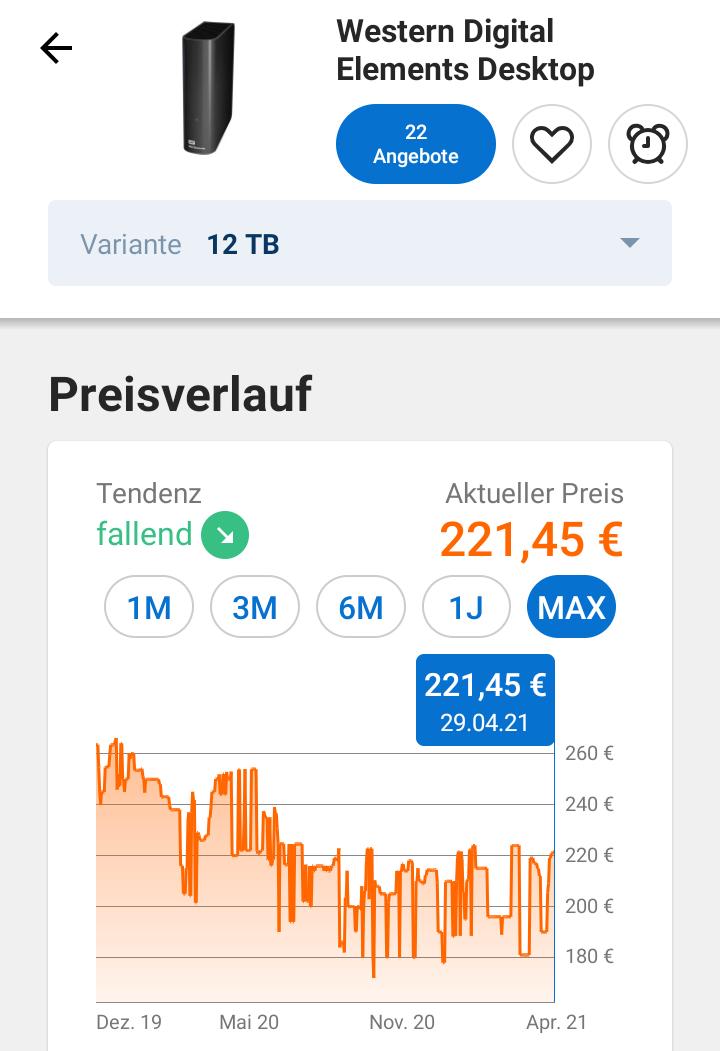The height and width of the screenshot is (1051, 720).
Task: Go back using the arrow icon
Action: pyautogui.click(x=56, y=48)
